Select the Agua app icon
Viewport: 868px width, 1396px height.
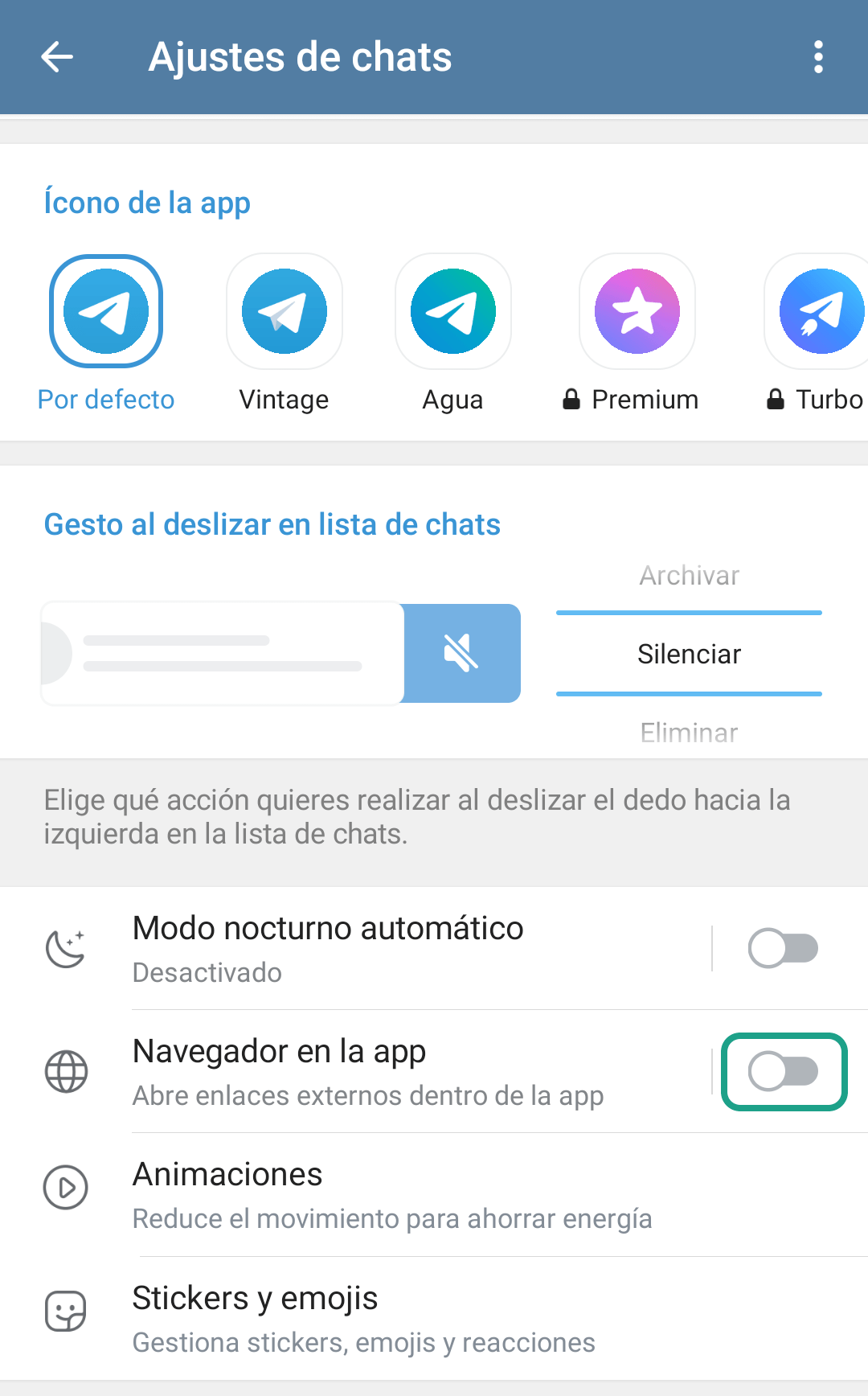452,311
